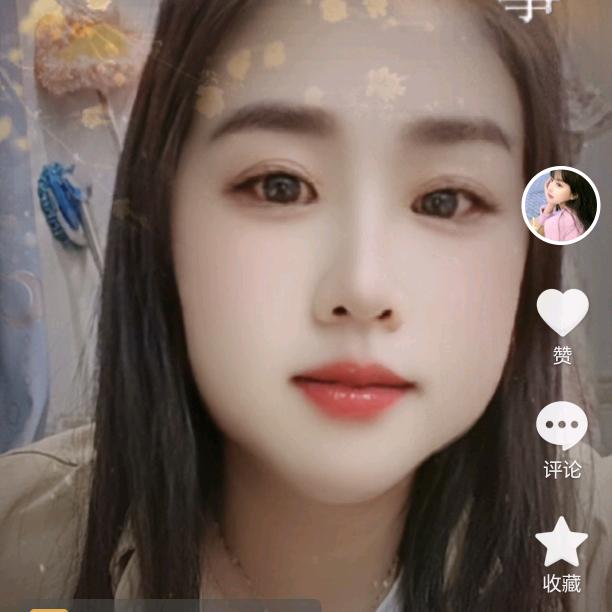Viewport: 612px width, 612px height.
Task: Open the comments (评论) section
Action: pos(562,427)
